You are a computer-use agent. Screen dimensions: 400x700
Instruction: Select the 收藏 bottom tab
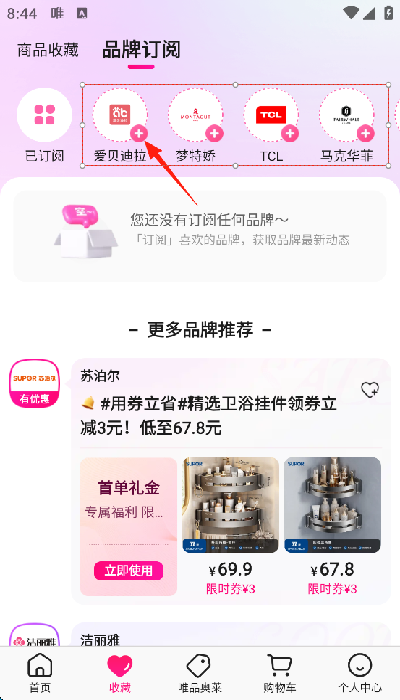(120, 673)
